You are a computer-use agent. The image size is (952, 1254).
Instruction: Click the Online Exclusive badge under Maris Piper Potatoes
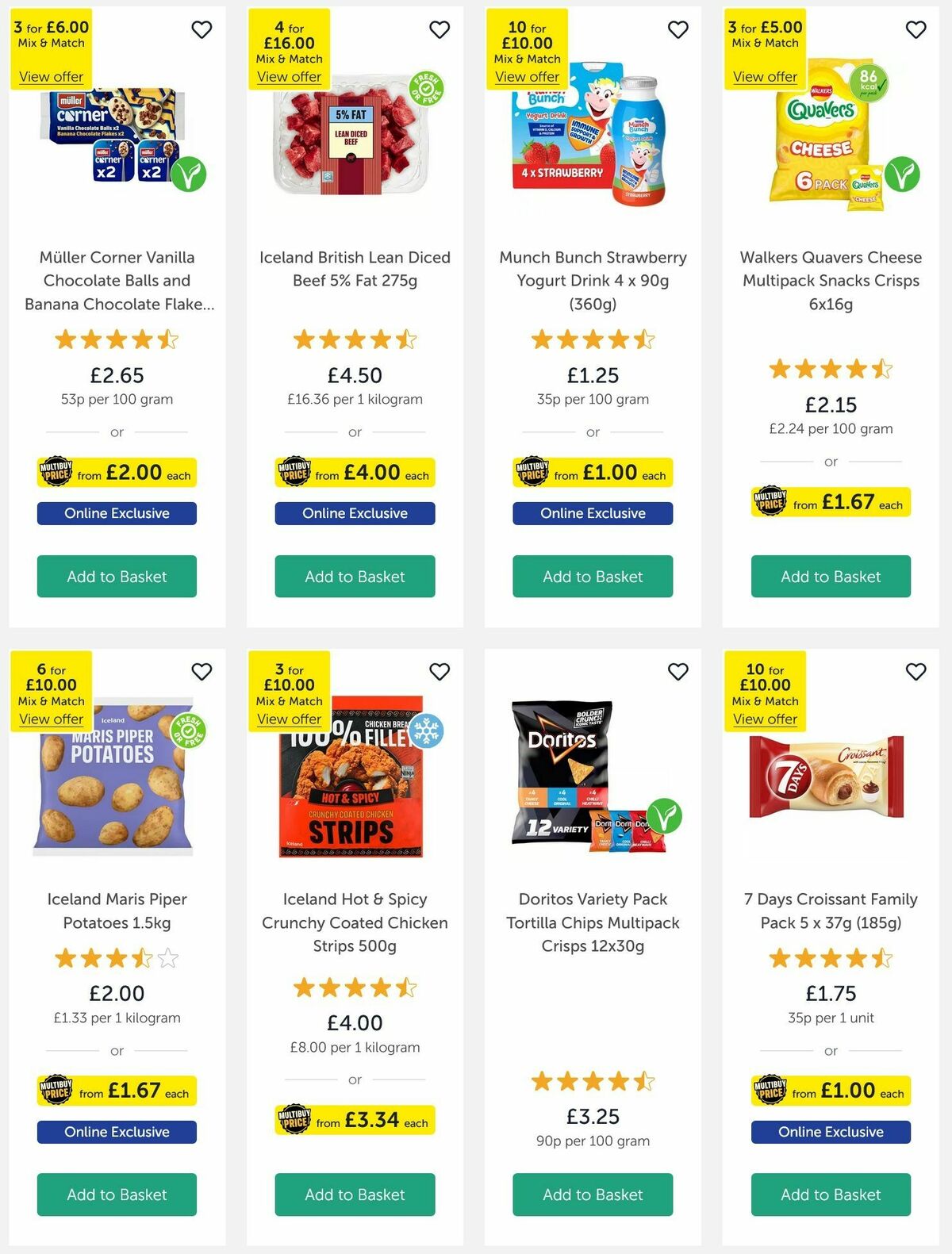(116, 1132)
